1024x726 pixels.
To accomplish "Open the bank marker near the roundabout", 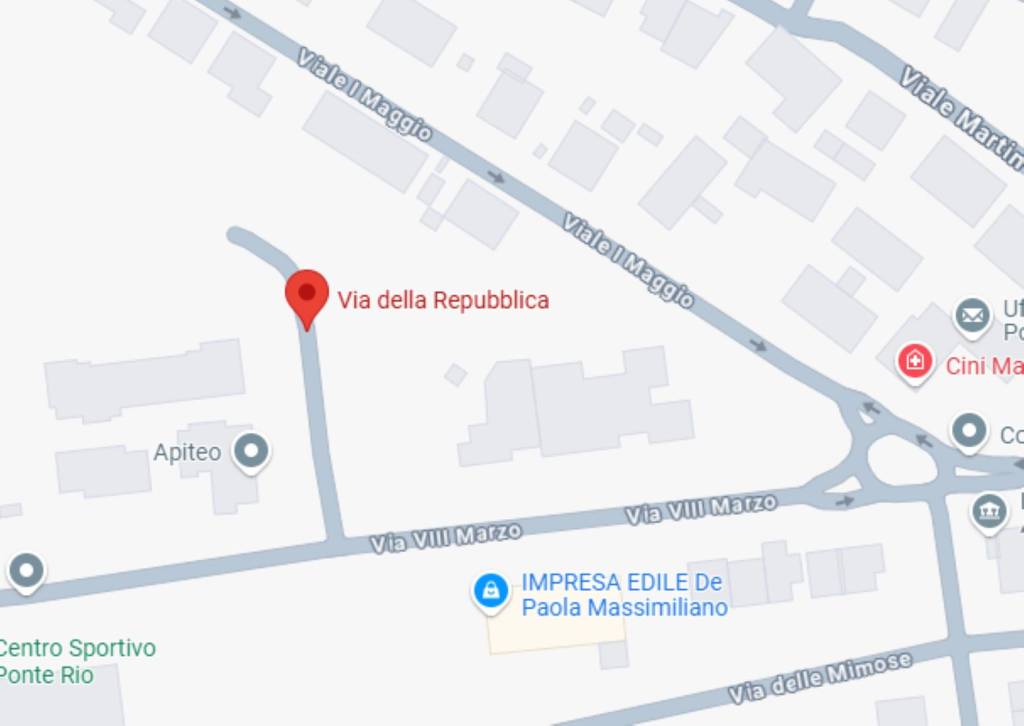I will (x=988, y=511).
